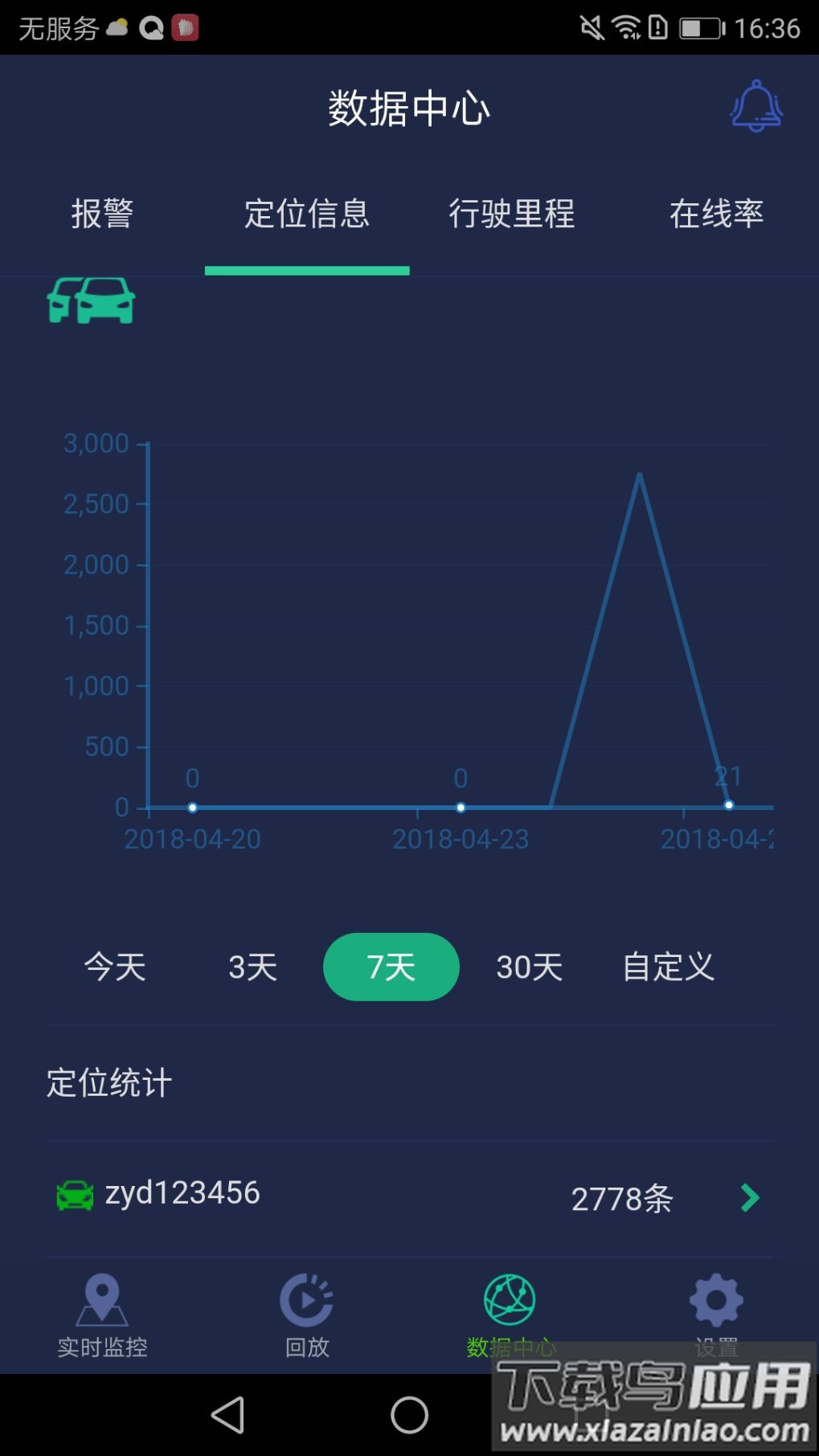Show data for 今天
This screenshot has width=819, height=1456.
tap(115, 967)
